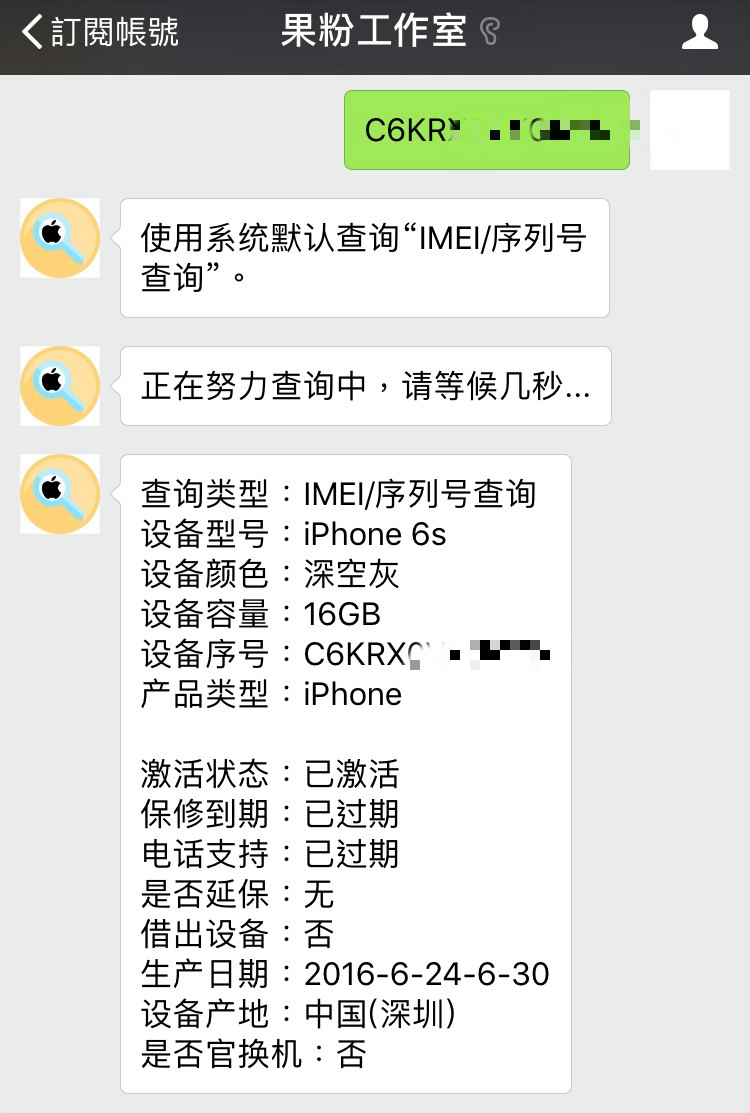750x1113 pixels.
Task: Tap the Apple magnifier avatar beside 正在努力查询中
Action: (59, 385)
